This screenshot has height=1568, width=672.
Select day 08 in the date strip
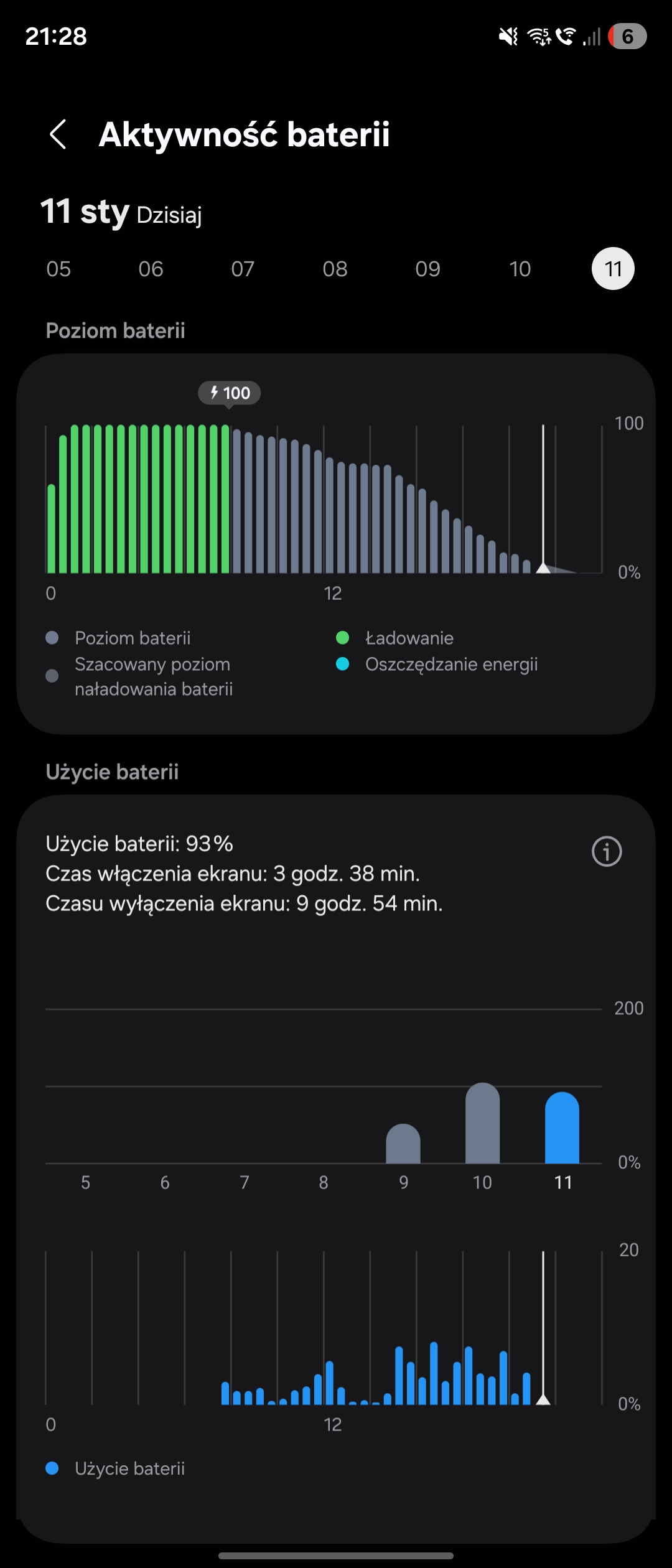tap(335, 269)
